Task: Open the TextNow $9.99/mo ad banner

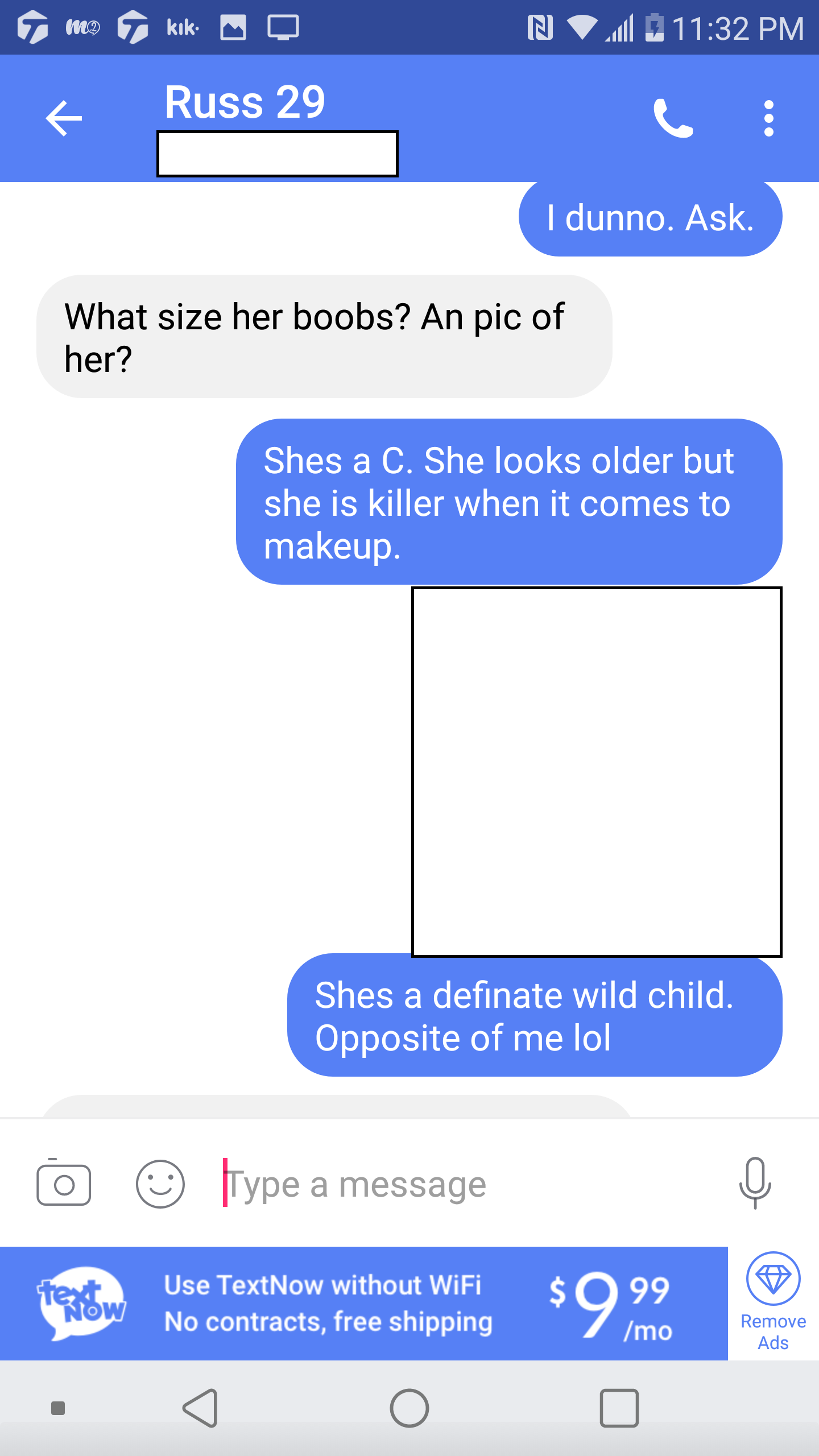Action: pyautogui.click(x=364, y=1304)
